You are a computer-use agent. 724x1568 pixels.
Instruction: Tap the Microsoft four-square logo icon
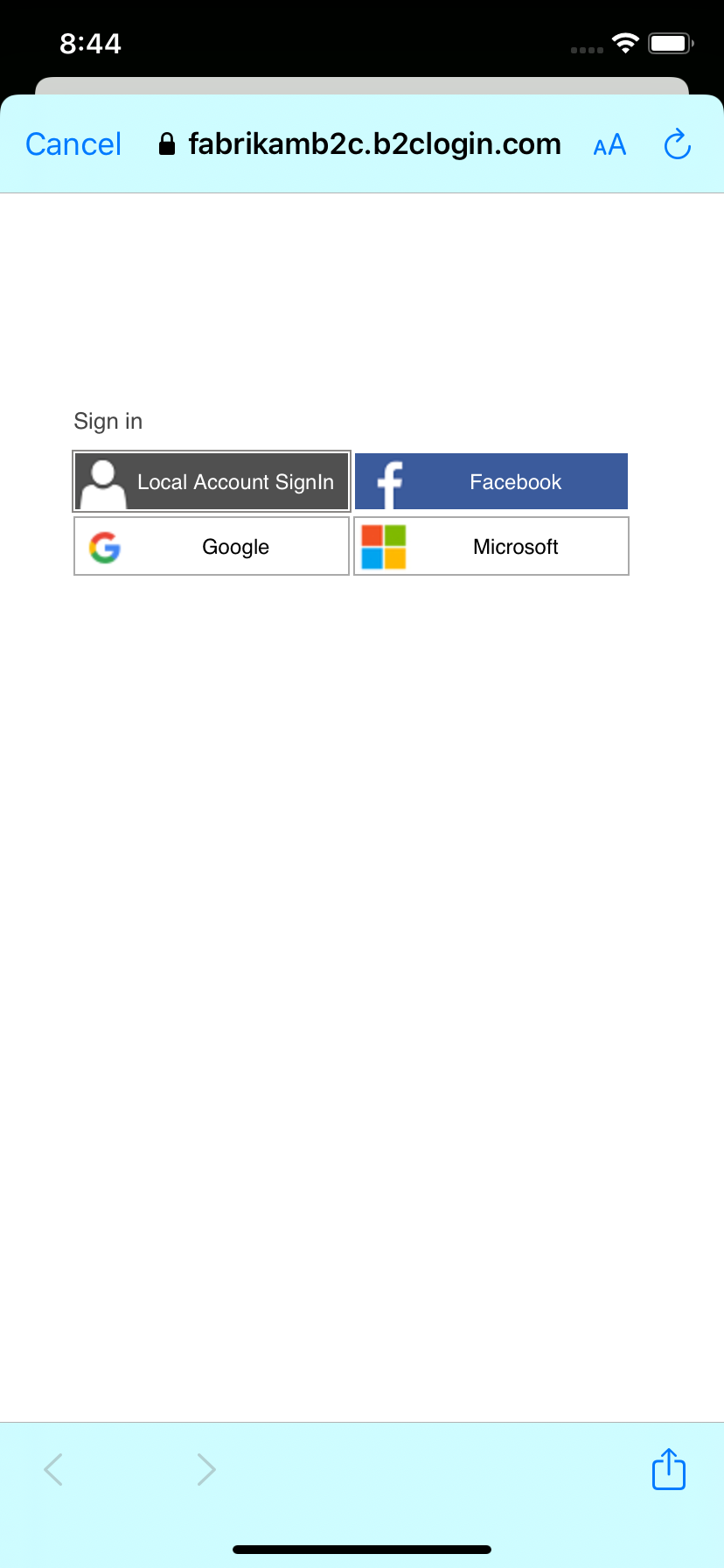383,545
